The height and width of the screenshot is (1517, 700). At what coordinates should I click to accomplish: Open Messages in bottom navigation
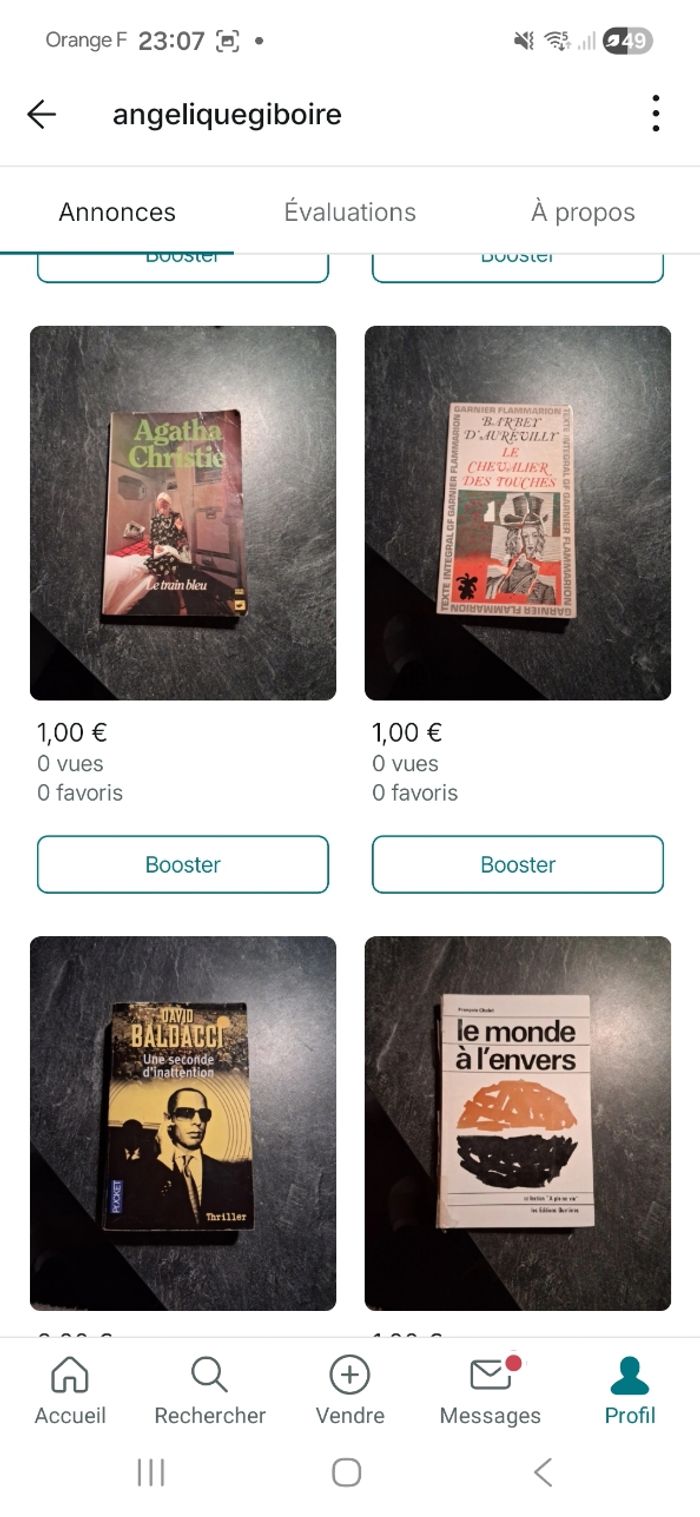pyautogui.click(x=490, y=1390)
